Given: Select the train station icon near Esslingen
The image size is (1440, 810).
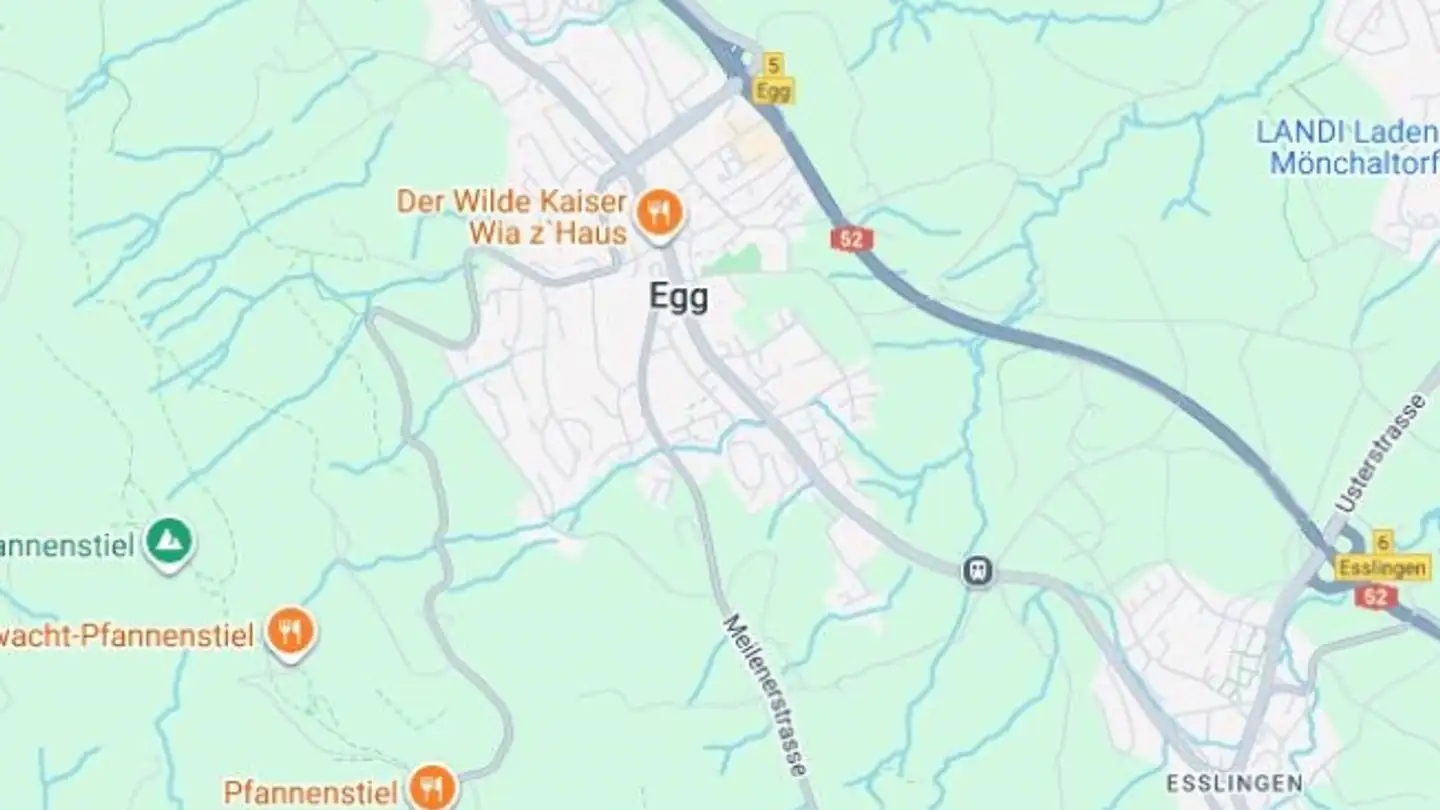Looking at the screenshot, I should click(977, 571).
